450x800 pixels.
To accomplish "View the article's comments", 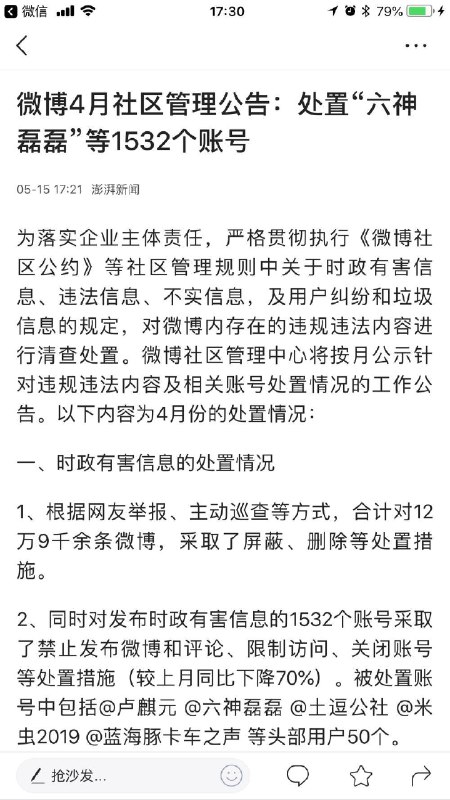I will [x=298, y=776].
